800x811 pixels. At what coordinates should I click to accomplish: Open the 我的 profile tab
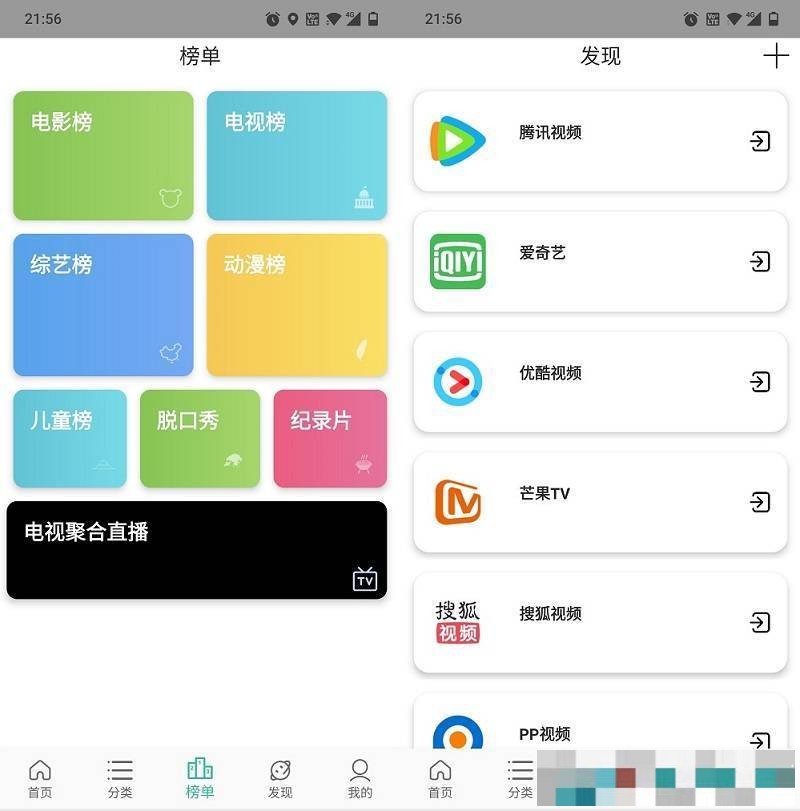[360, 778]
